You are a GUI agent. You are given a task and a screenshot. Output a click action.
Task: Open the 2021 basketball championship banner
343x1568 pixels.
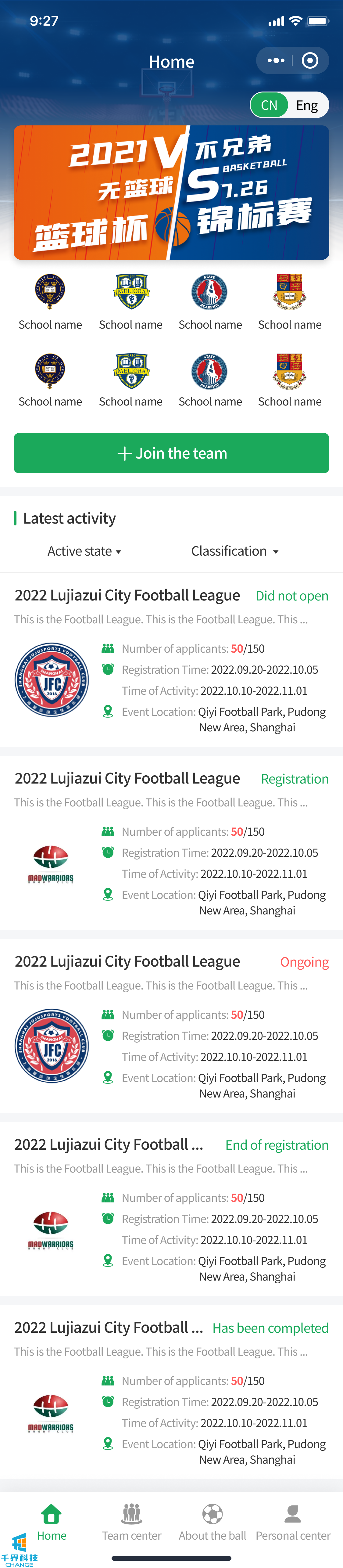[x=171, y=192]
